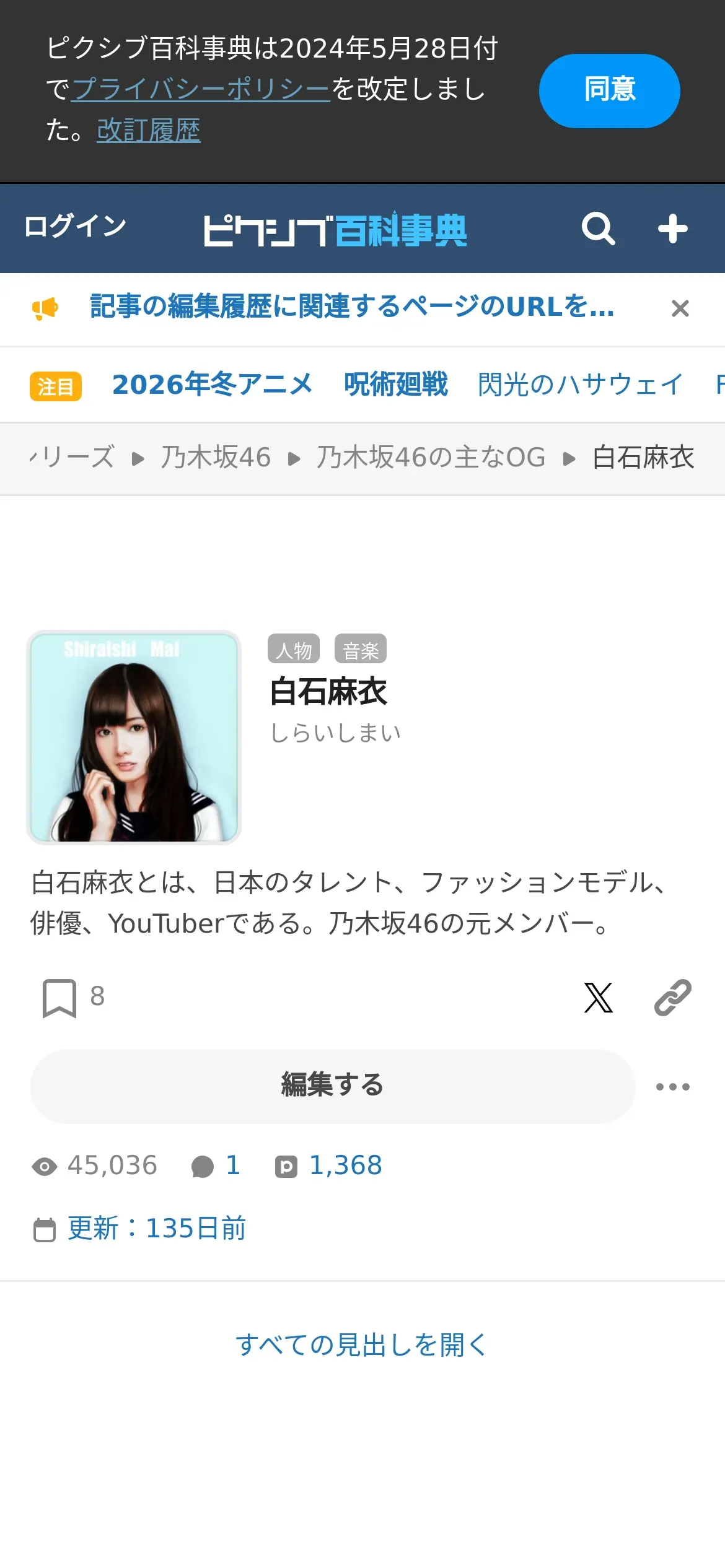Open the 呪術廻戦 trending topic

click(395, 385)
